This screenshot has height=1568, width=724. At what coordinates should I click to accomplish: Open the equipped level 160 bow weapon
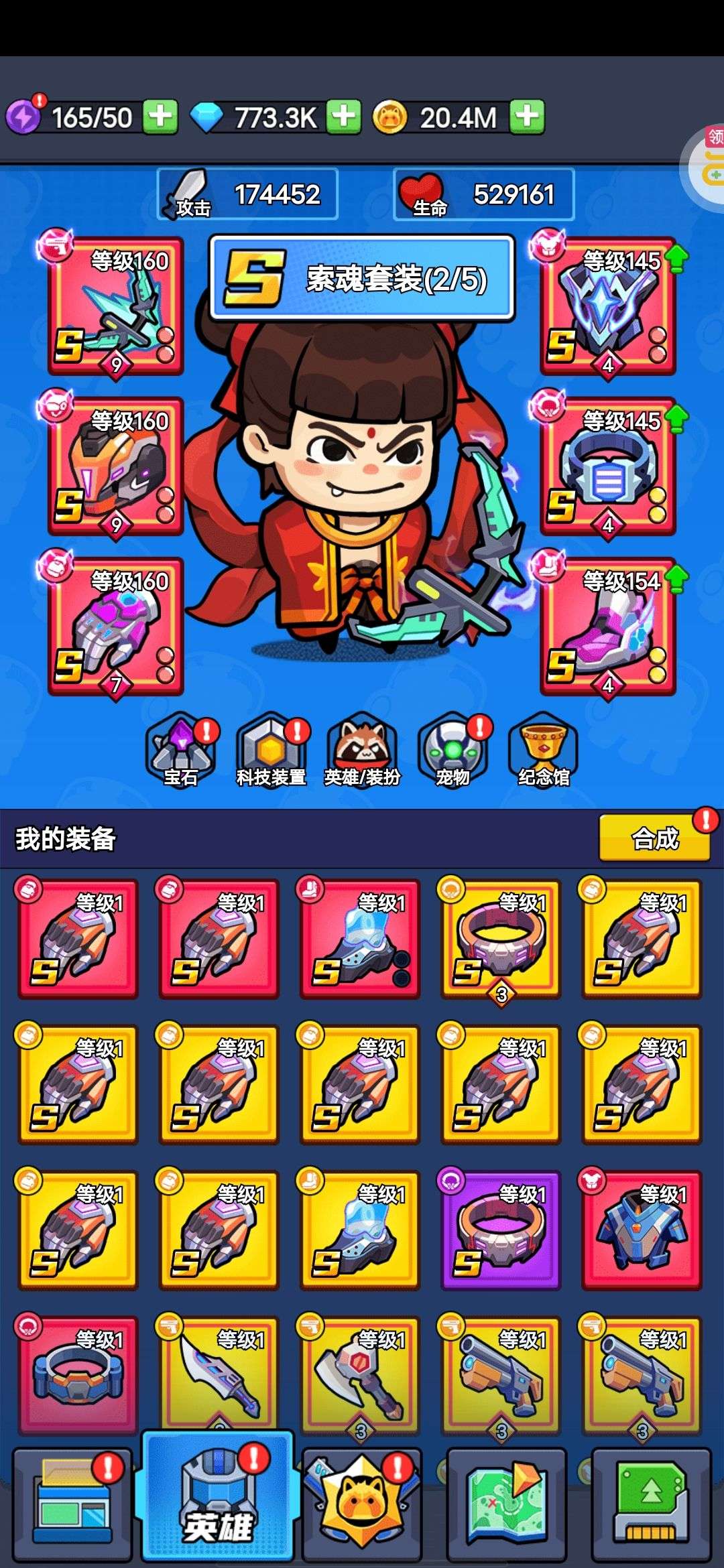(x=116, y=306)
